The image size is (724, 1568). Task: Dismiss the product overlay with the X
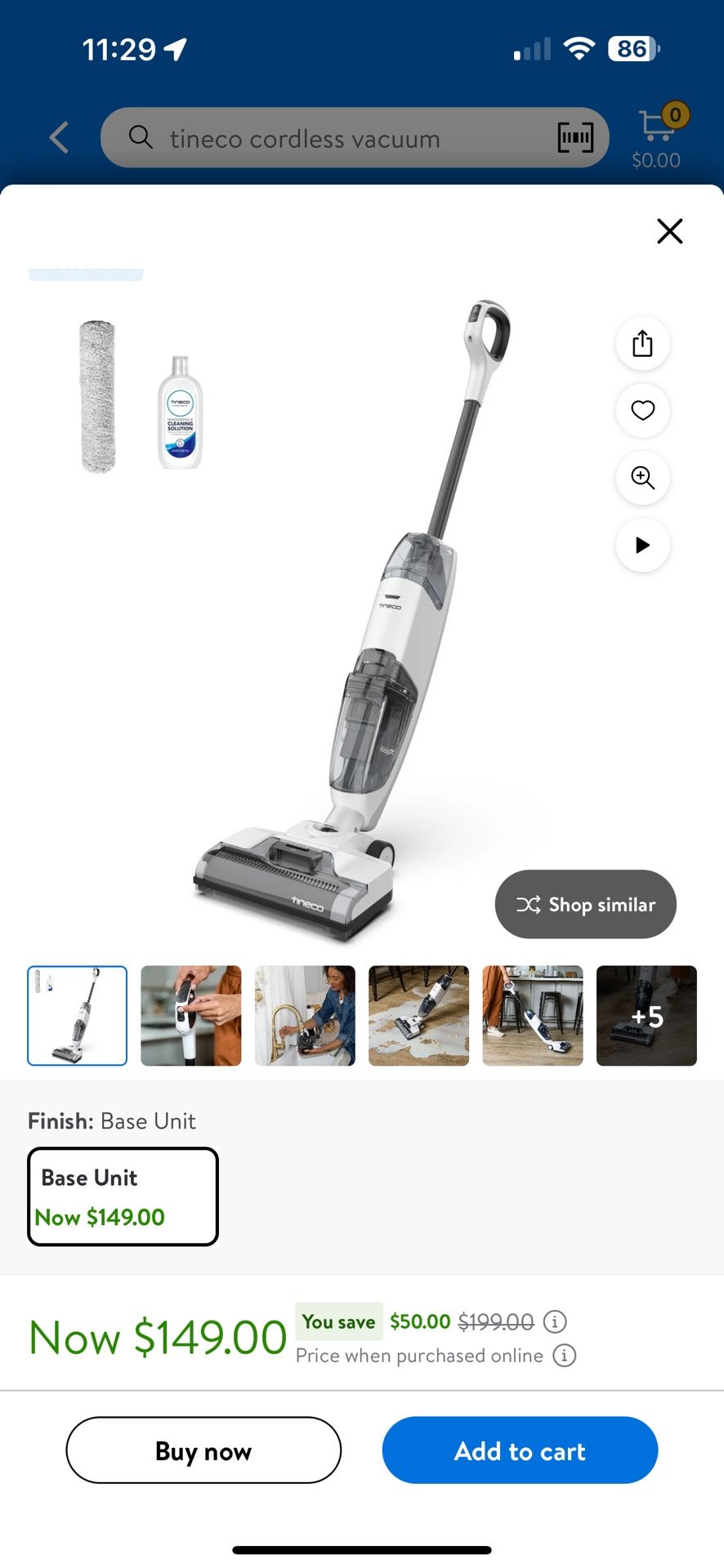pos(669,231)
